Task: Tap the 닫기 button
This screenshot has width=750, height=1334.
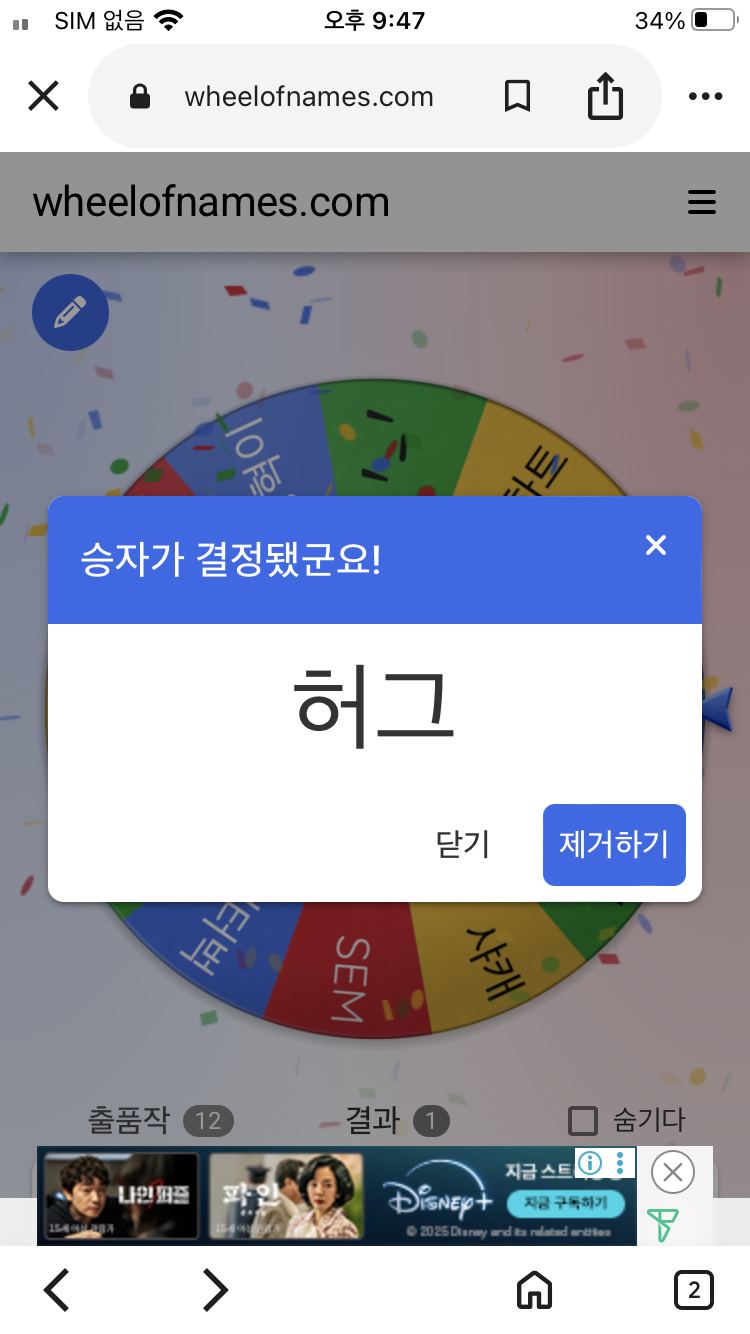Action: pos(463,845)
